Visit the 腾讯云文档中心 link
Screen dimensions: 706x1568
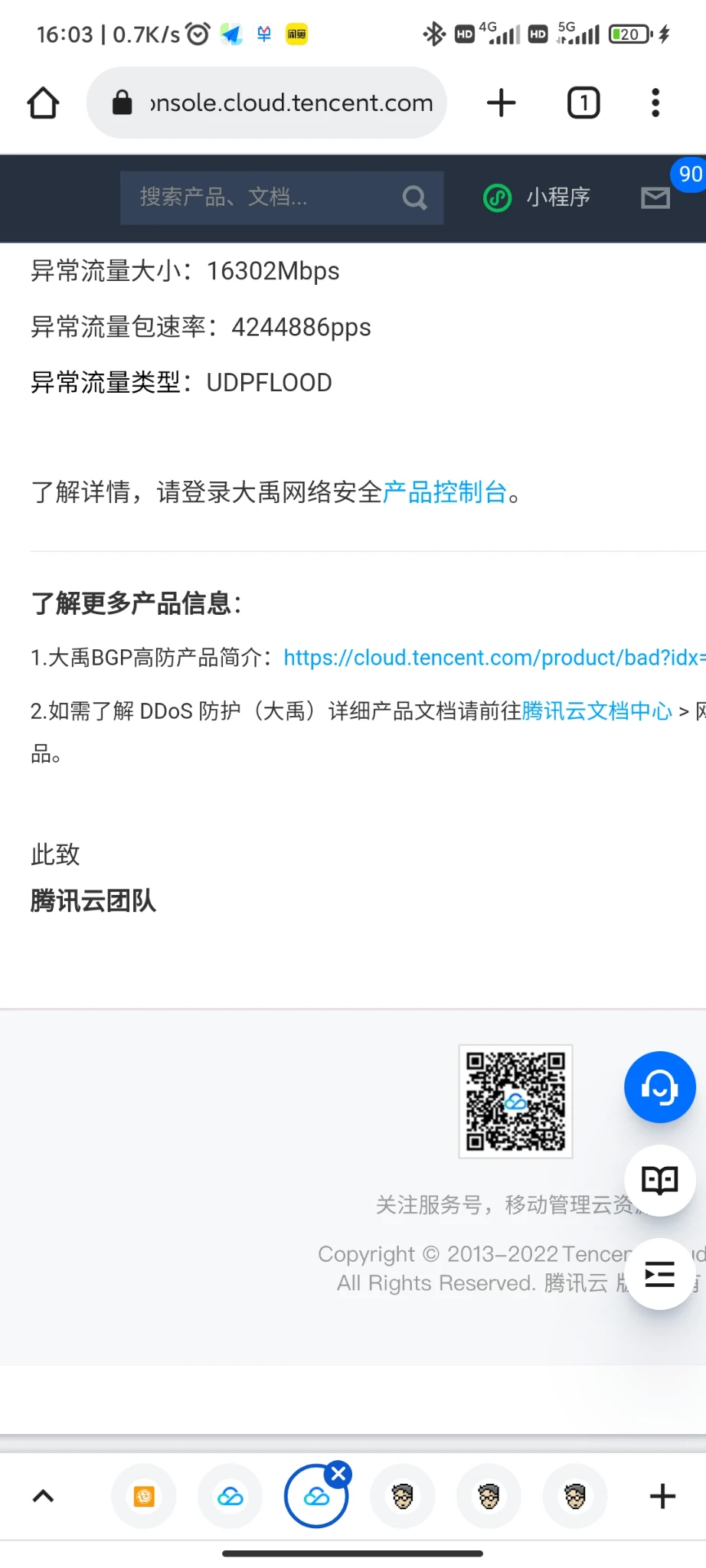coord(597,711)
